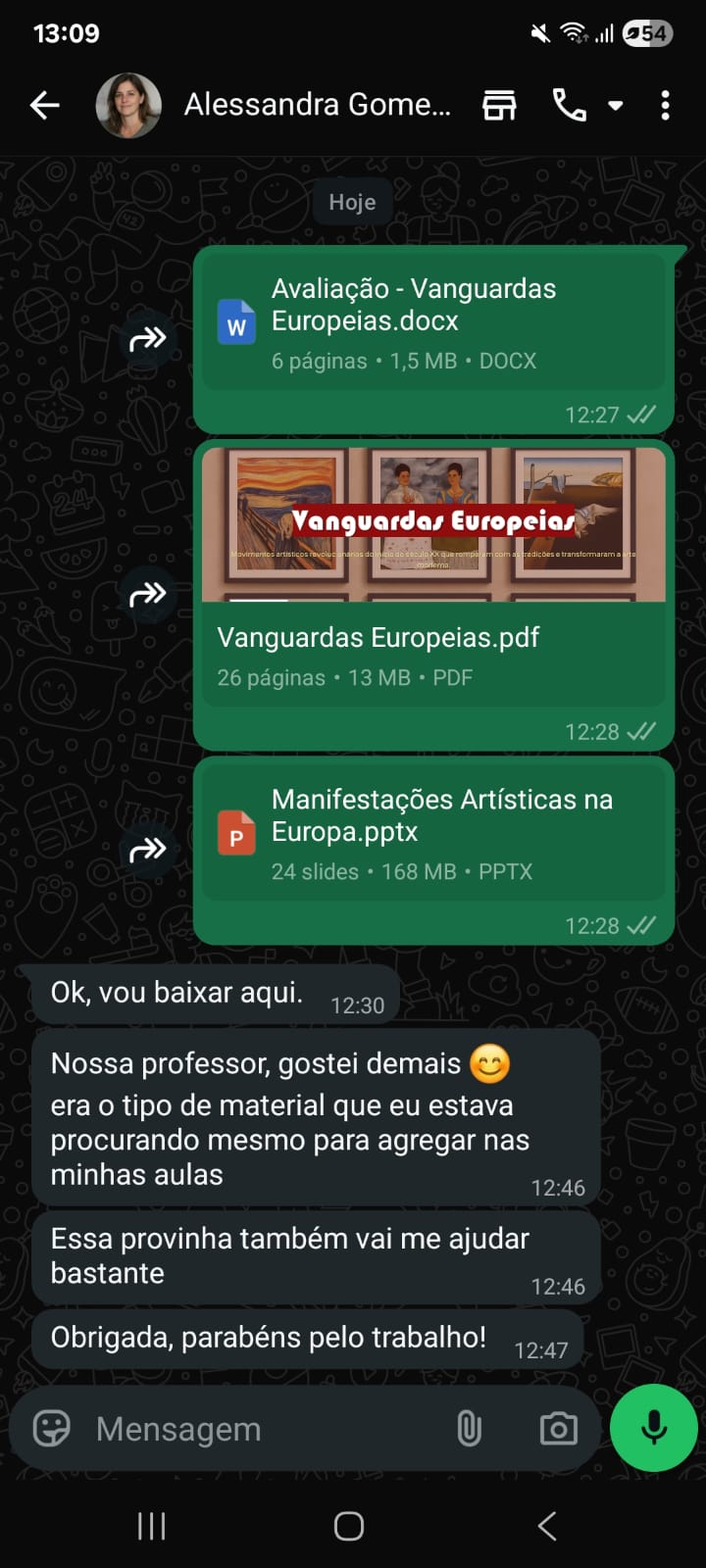Record a voice message with microphone

click(x=653, y=1428)
